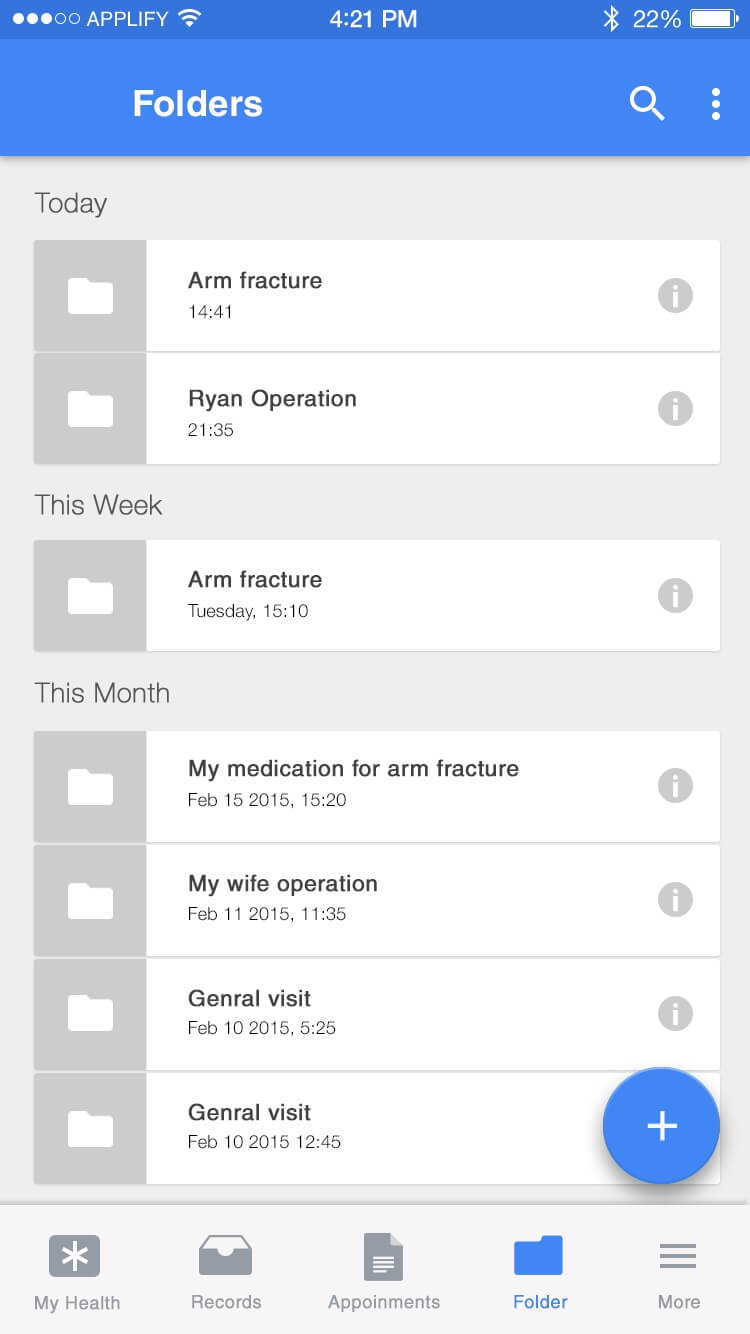
Task: Reveal info for Genral visit at 5:25
Action: (676, 1013)
